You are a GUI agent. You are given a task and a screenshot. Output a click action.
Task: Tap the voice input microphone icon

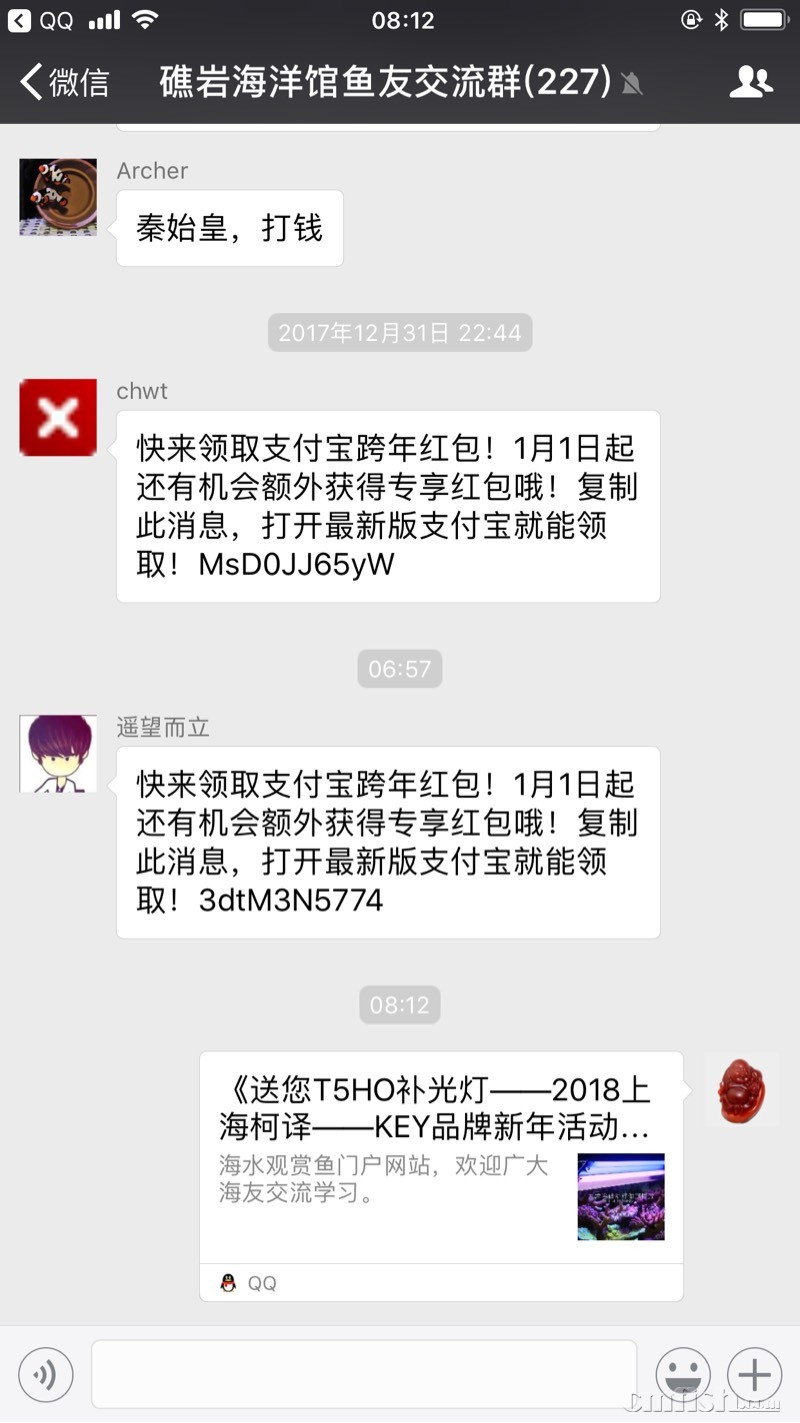[45, 1374]
